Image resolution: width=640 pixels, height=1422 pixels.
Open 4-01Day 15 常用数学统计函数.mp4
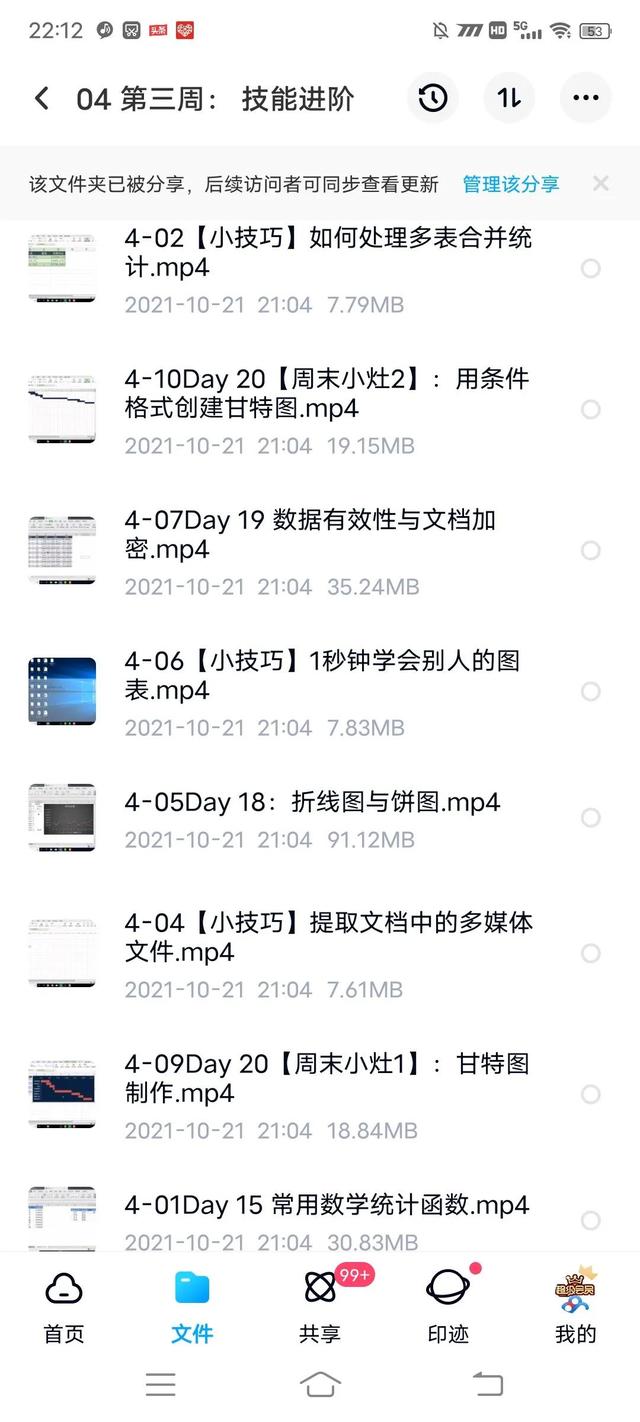click(x=327, y=1205)
